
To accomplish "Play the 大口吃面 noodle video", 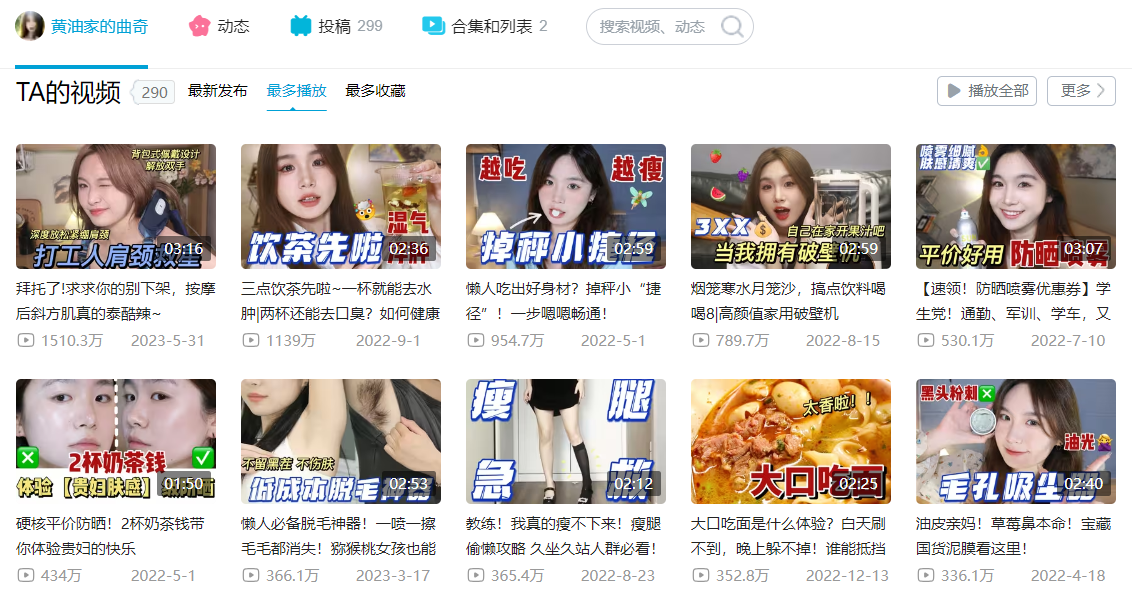I will [791, 441].
